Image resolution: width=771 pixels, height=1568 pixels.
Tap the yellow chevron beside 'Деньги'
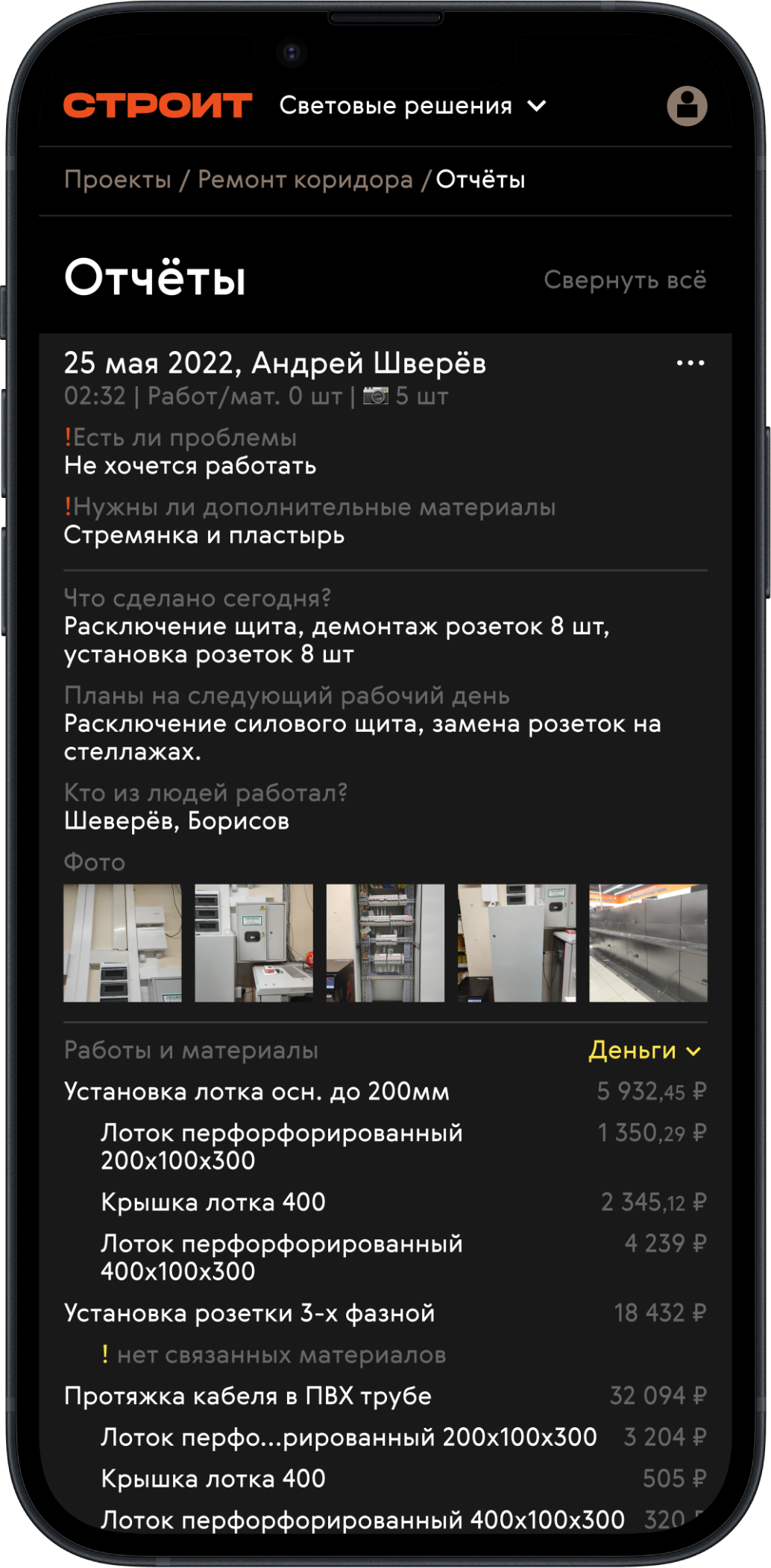pyautogui.click(x=694, y=1051)
